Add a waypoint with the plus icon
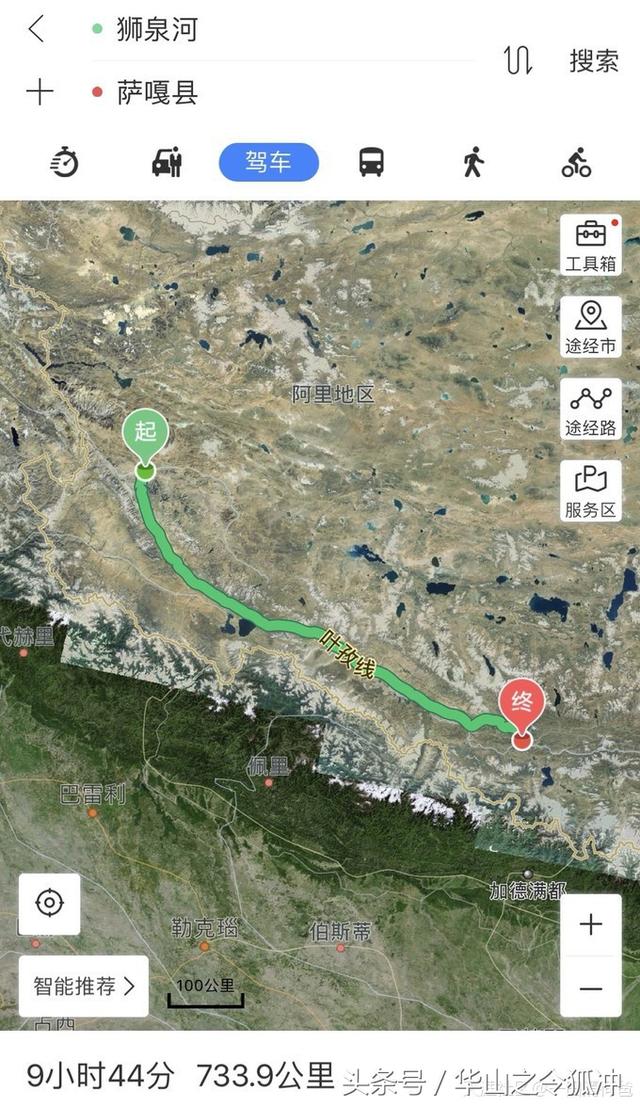The image size is (640, 1107). [x=39, y=93]
